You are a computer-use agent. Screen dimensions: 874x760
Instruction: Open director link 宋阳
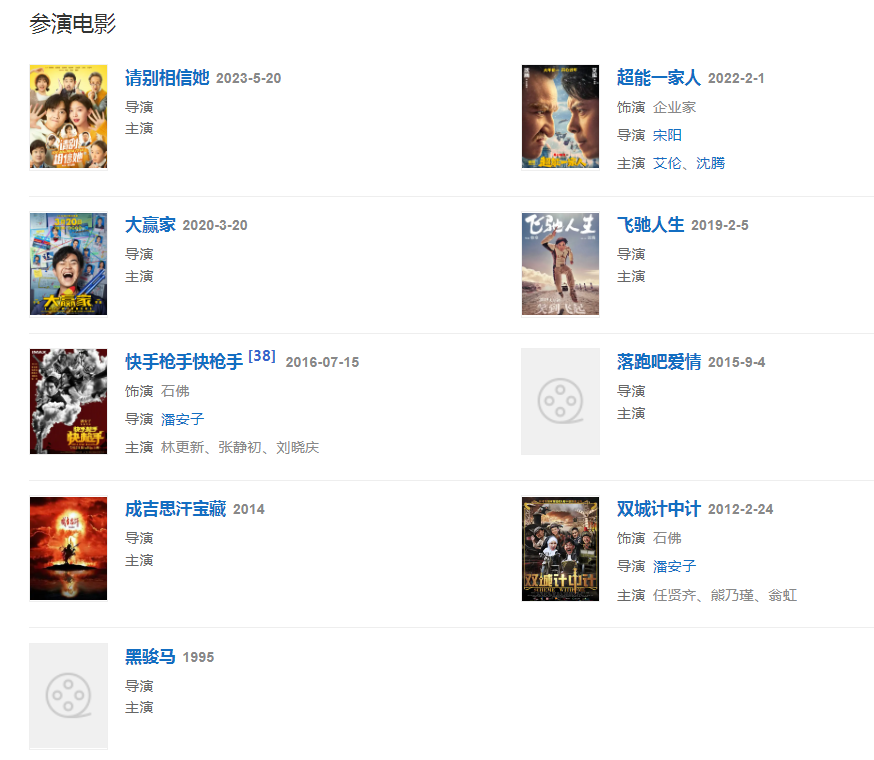(667, 135)
